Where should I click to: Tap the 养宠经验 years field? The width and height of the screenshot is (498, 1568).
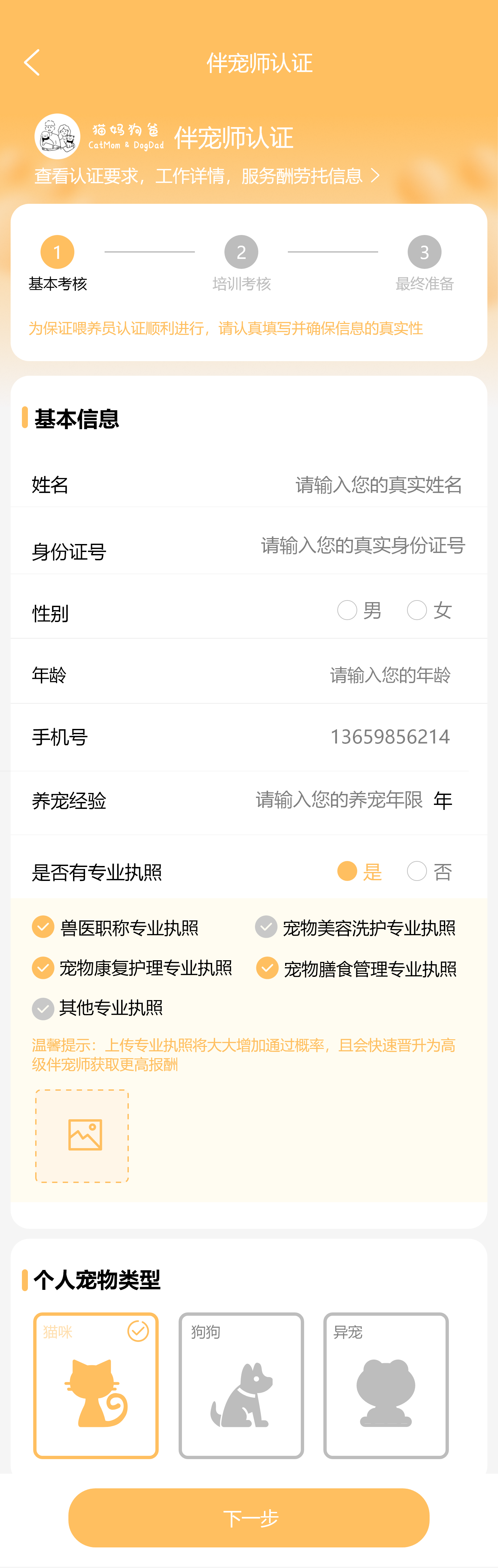[339, 800]
